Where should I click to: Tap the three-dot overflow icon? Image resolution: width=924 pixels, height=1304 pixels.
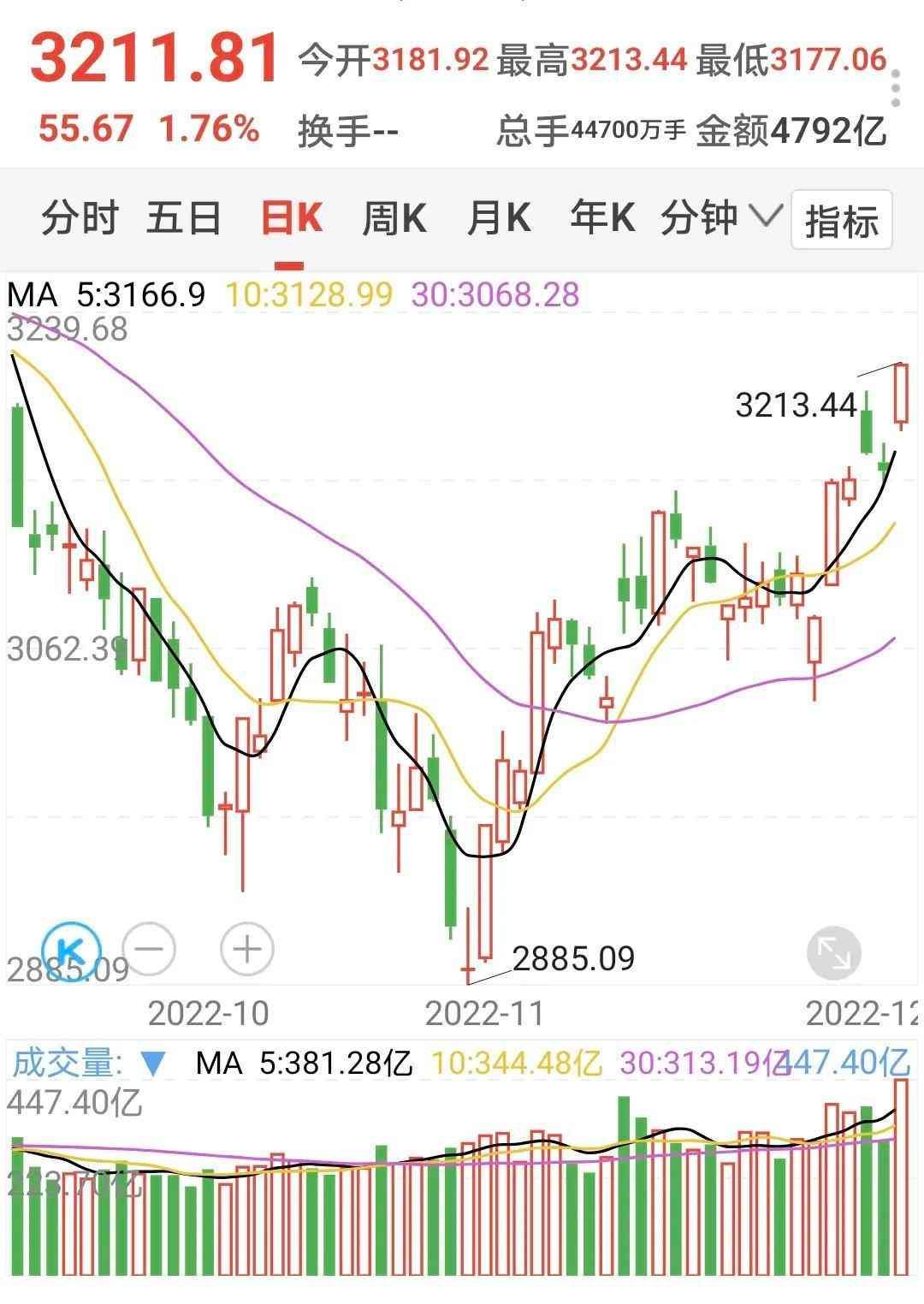click(897, 86)
